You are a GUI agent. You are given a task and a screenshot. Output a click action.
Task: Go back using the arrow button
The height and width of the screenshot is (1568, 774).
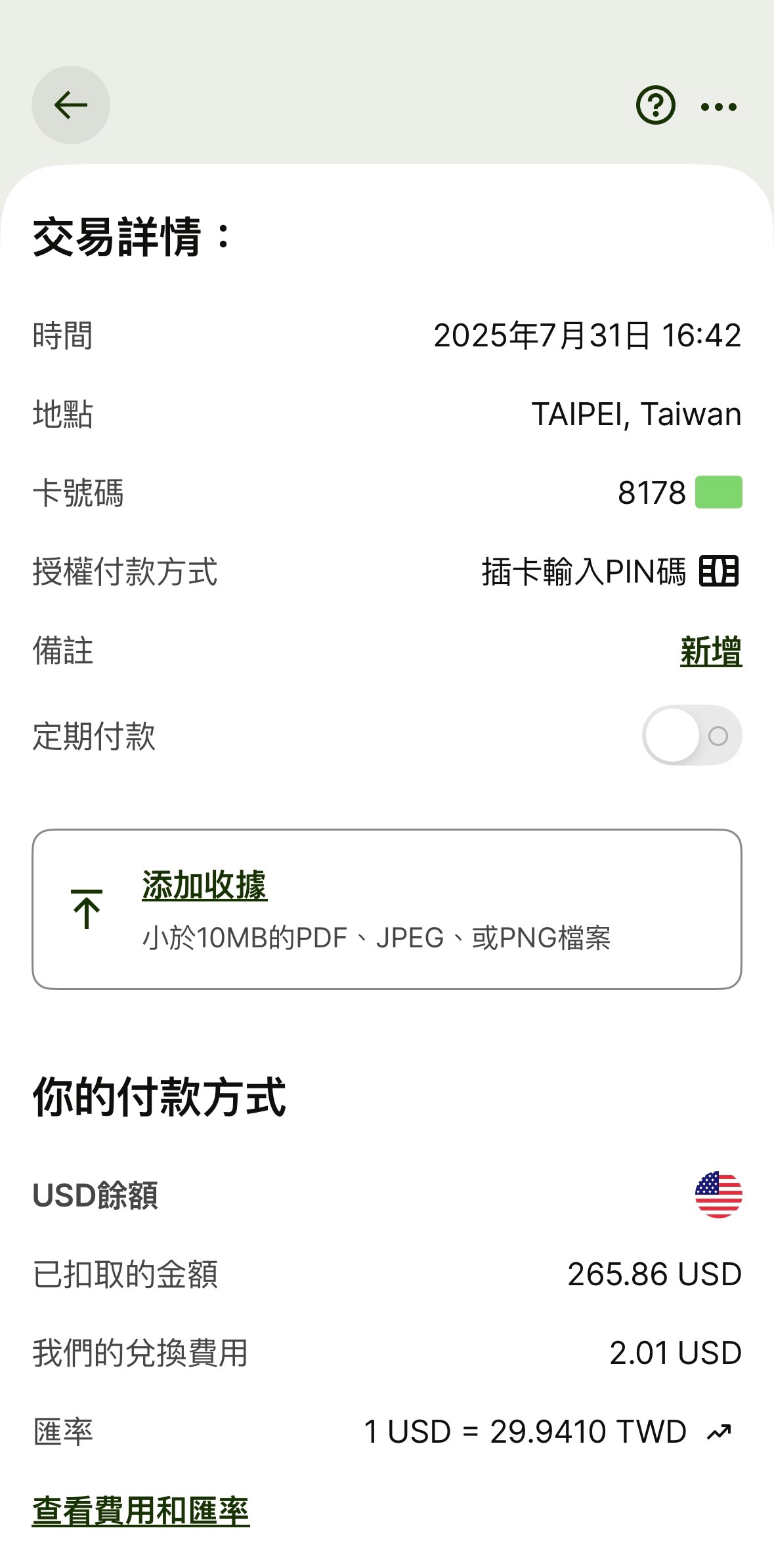click(71, 105)
